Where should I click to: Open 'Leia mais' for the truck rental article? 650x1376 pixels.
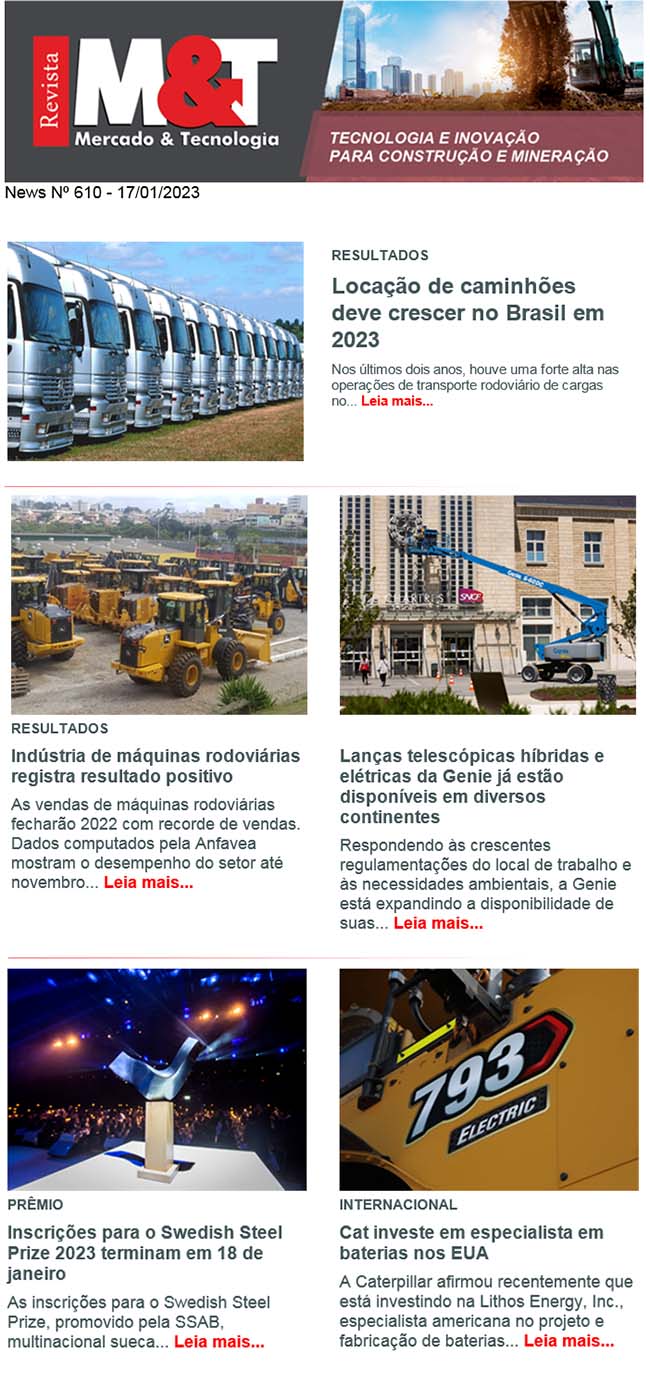pyautogui.click(x=397, y=401)
